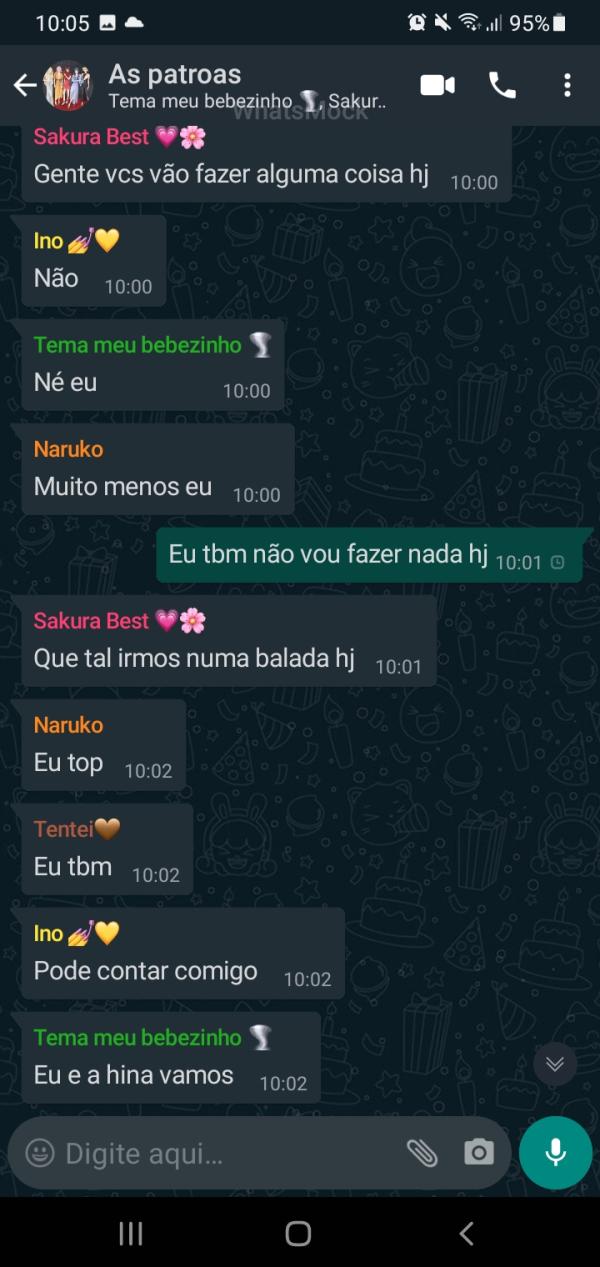Start a video call with As patroas

(x=437, y=86)
